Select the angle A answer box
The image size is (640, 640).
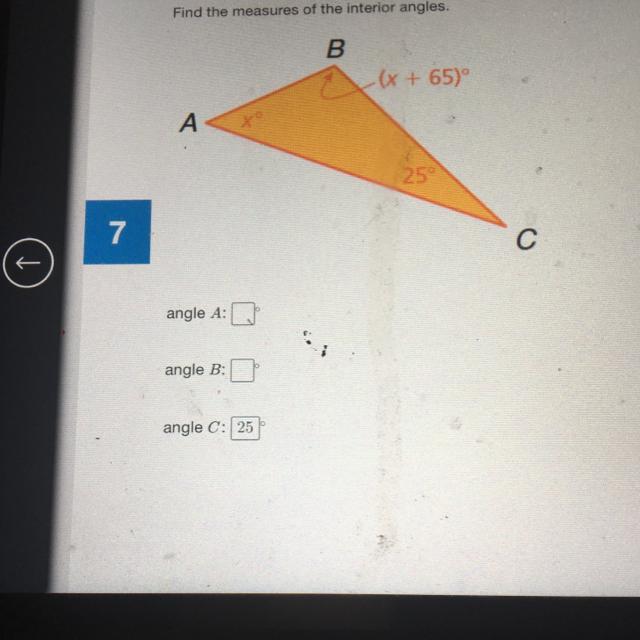point(243,313)
